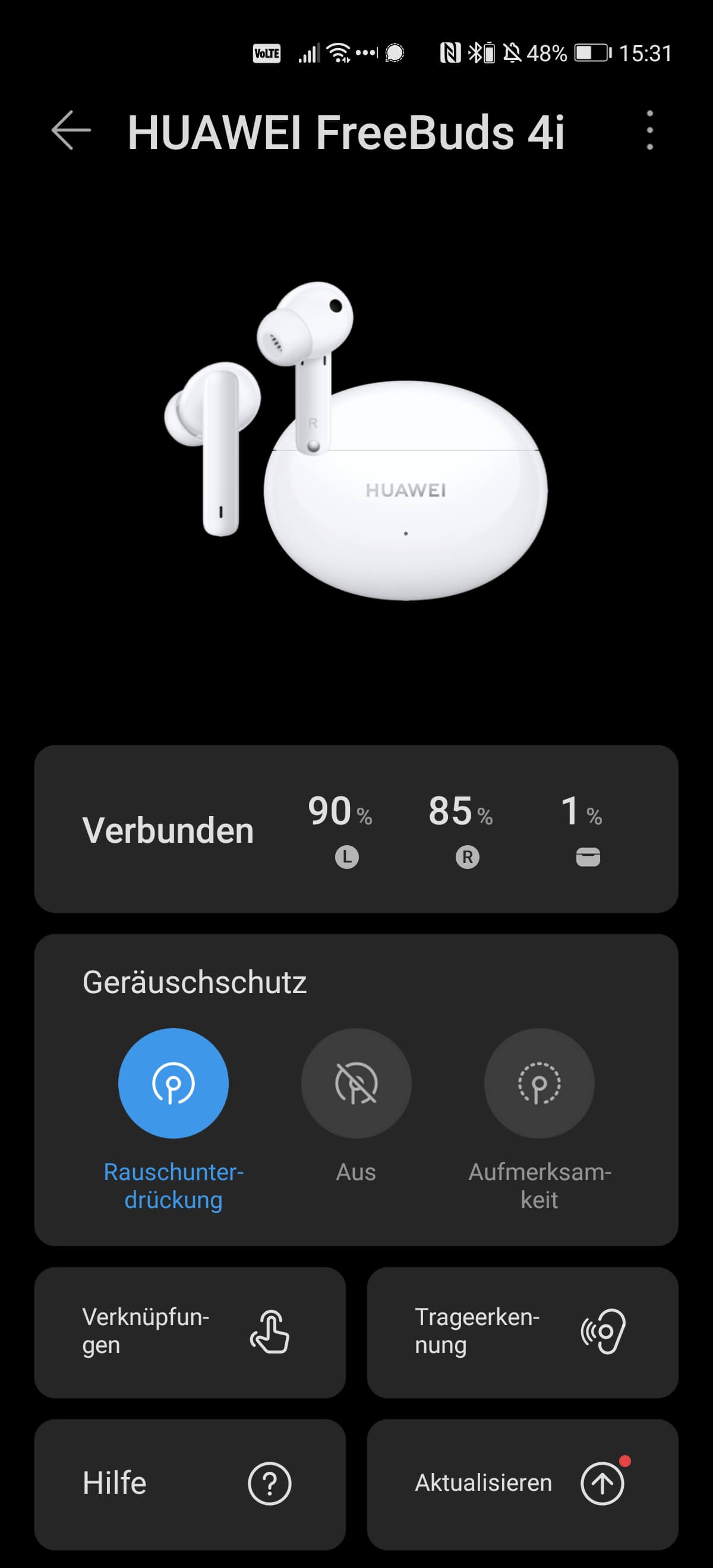Select the Rauschunterdrückung noise cancellation icon

tap(174, 1083)
